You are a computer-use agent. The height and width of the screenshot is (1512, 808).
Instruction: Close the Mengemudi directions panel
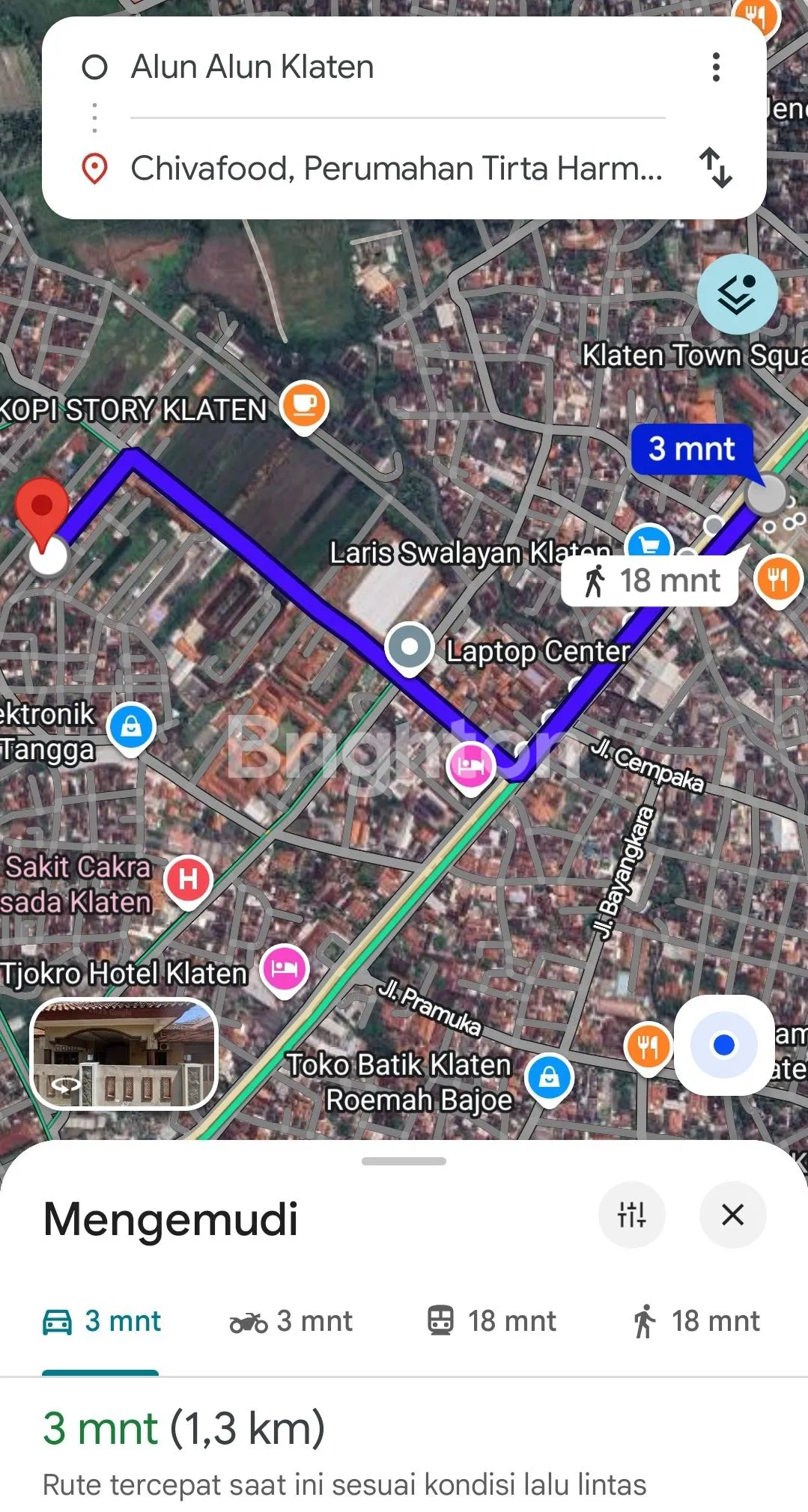click(732, 1214)
